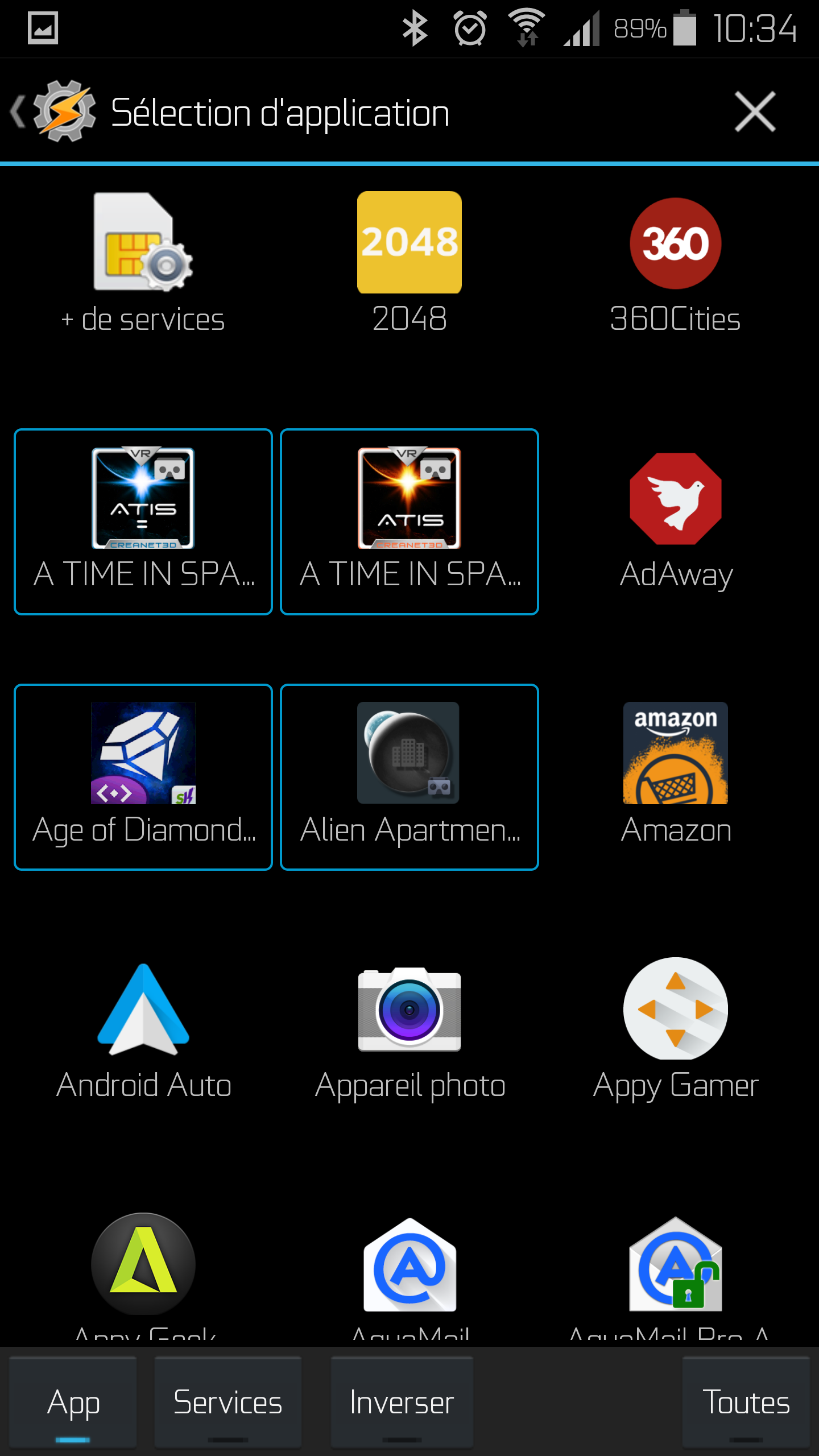Toggle the Services filter button
The image size is (819, 1456).
coord(227,1403)
